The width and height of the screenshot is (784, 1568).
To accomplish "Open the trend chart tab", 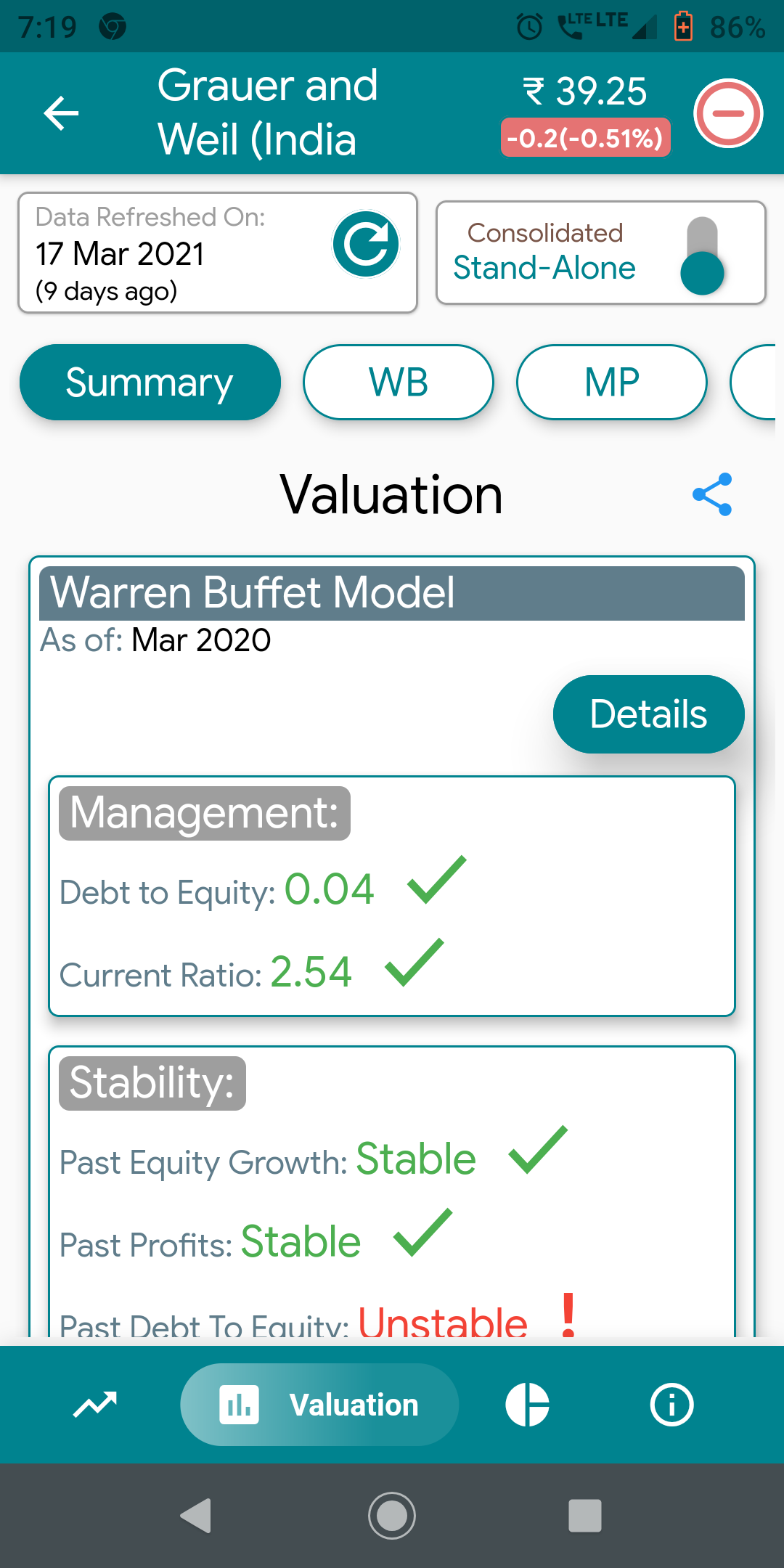I will pos(95,1405).
